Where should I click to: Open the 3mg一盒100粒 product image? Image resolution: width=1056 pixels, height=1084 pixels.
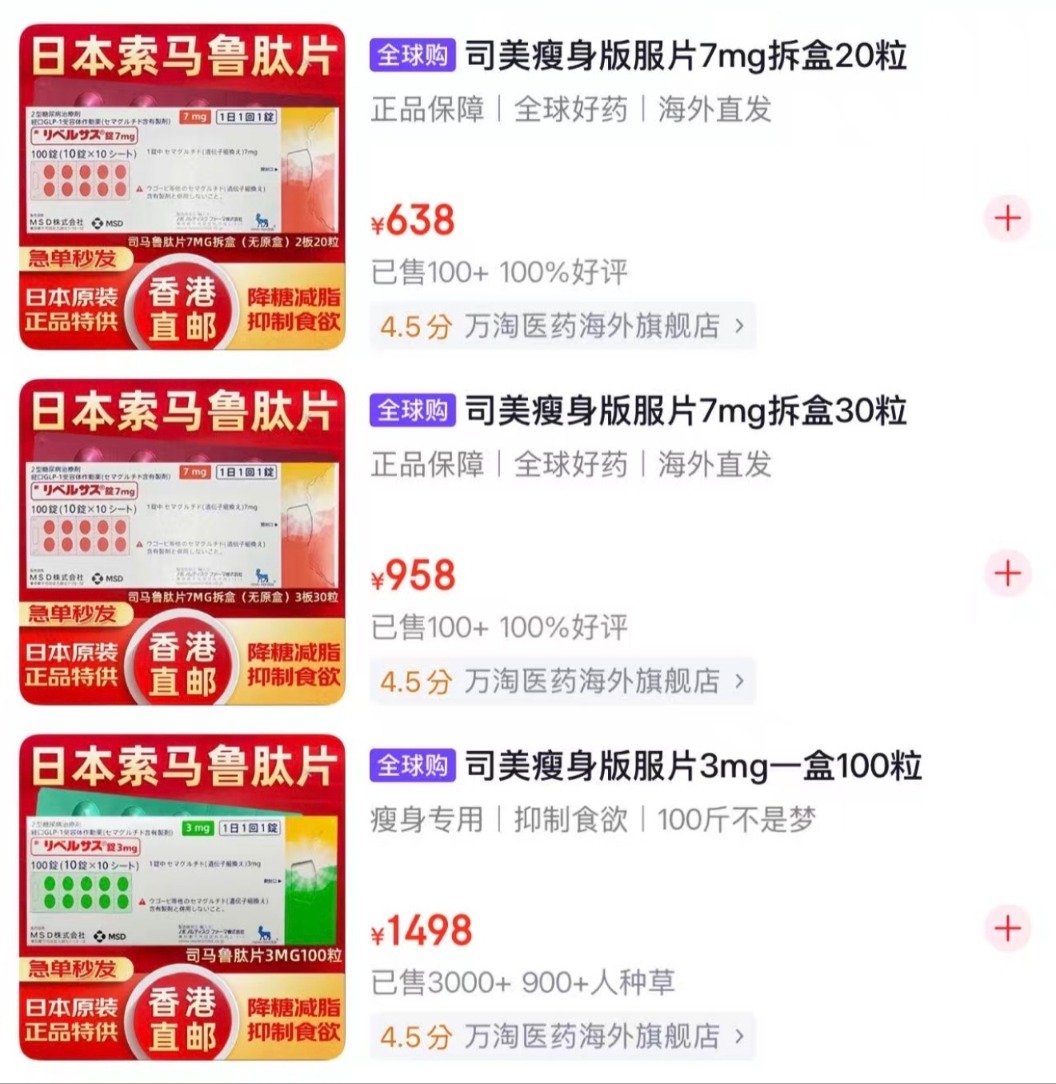pos(182,897)
